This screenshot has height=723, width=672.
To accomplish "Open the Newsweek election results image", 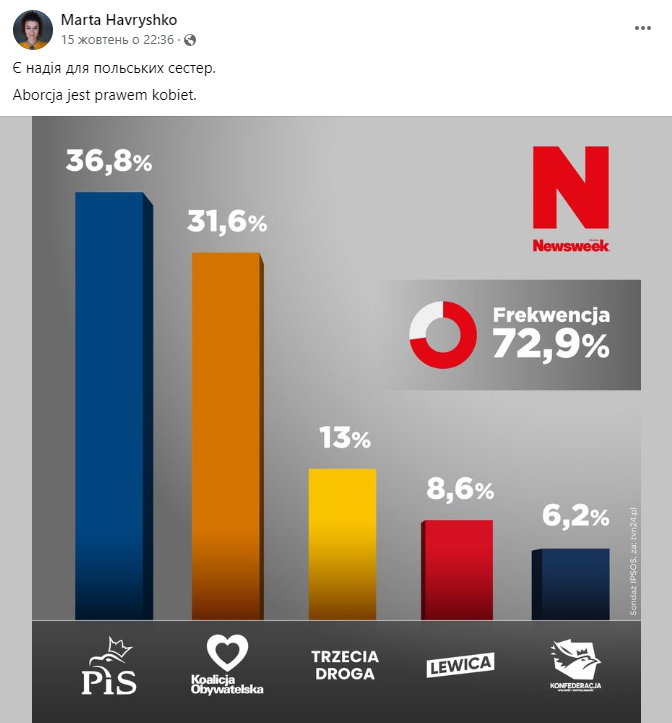I will tap(336, 420).
